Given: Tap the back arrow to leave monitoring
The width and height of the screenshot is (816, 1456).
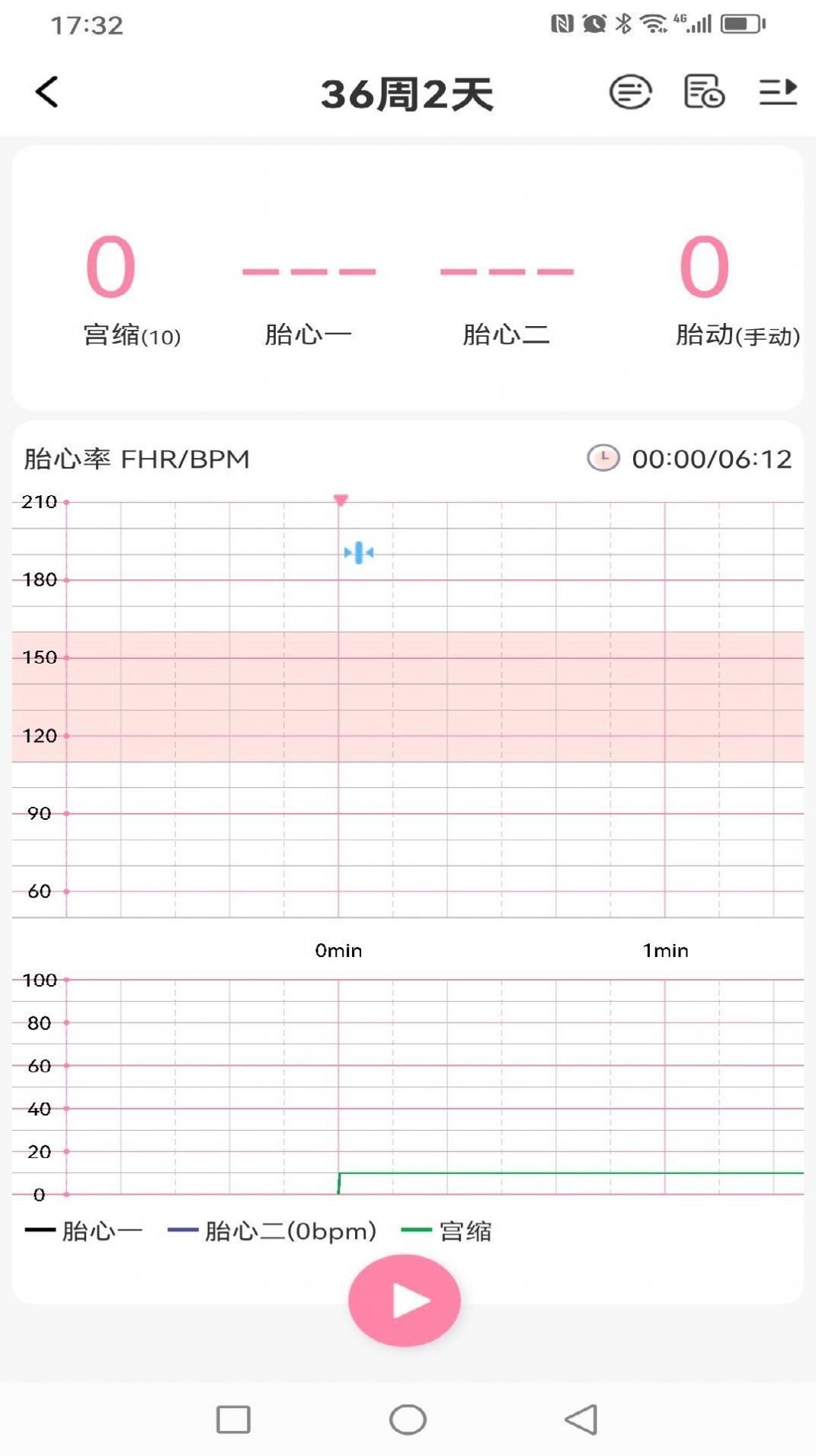Looking at the screenshot, I should click(46, 91).
